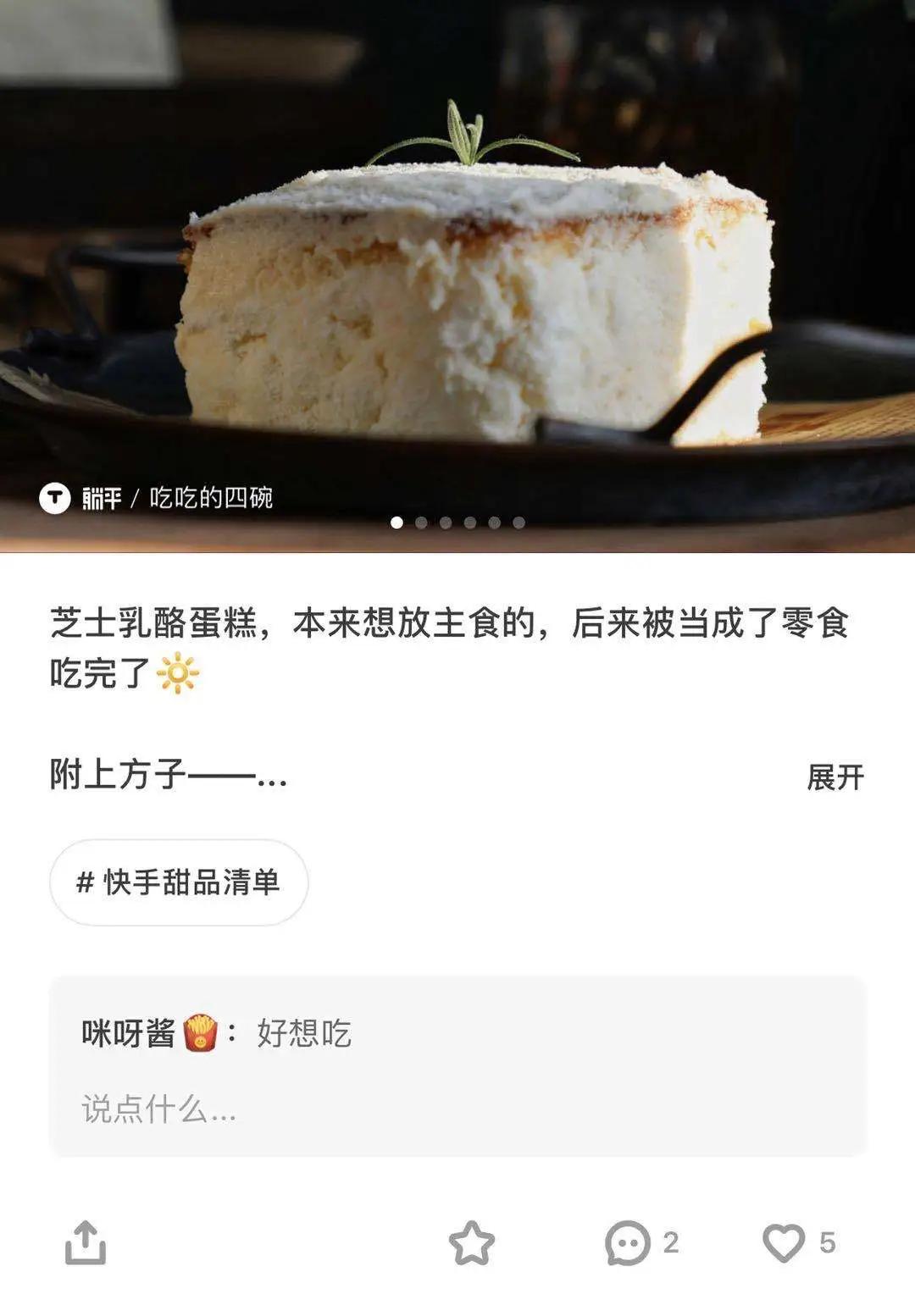Like the post with the heart icon
915x1316 pixels.
pyautogui.click(x=784, y=1242)
